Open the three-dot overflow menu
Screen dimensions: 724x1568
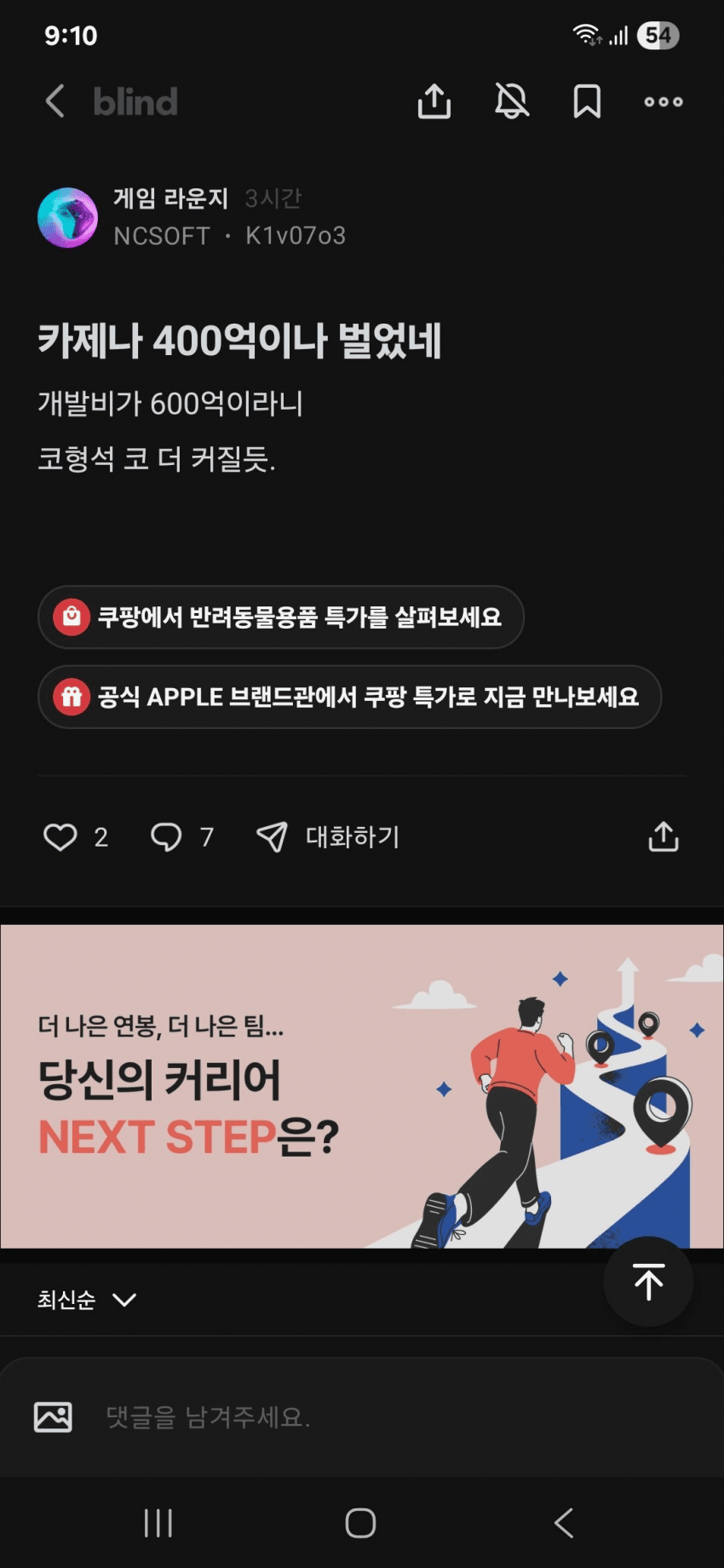click(x=663, y=101)
